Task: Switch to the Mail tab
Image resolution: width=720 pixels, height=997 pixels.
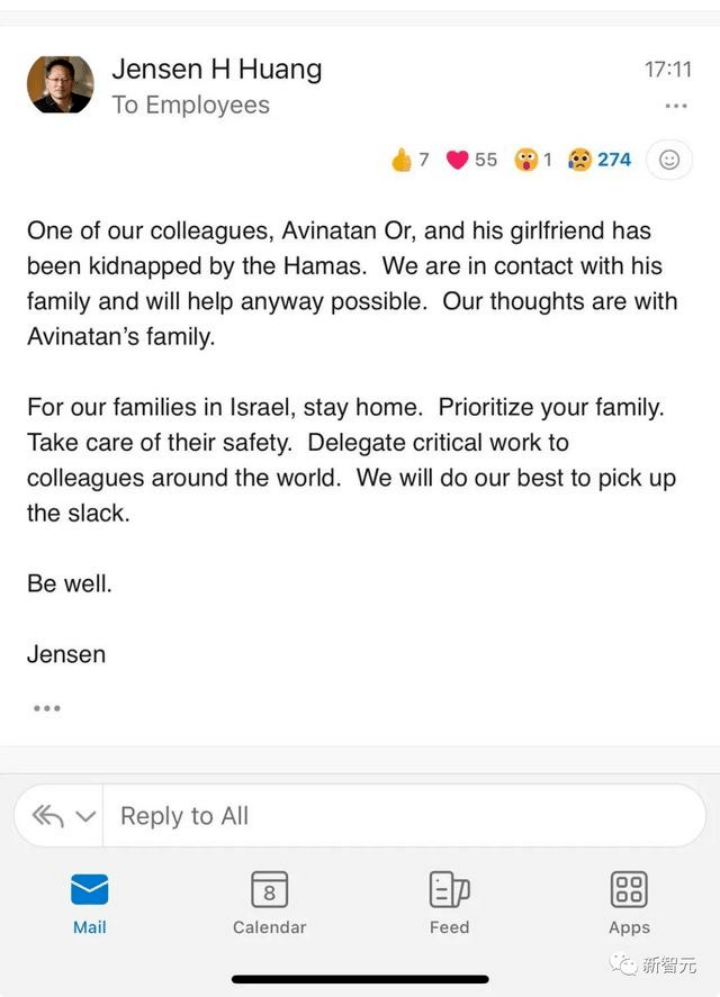Action: 90,902
